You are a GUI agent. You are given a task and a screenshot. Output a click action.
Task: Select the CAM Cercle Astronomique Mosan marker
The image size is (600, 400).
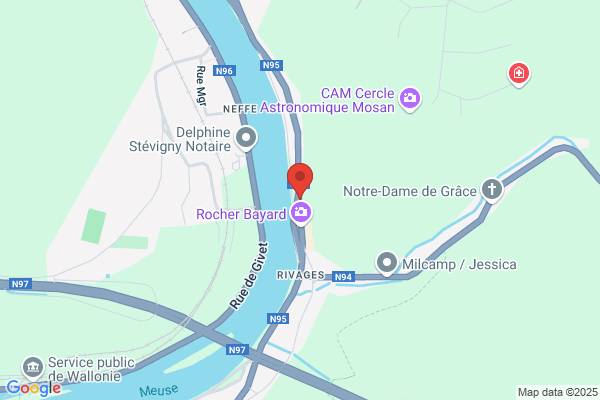(x=410, y=99)
